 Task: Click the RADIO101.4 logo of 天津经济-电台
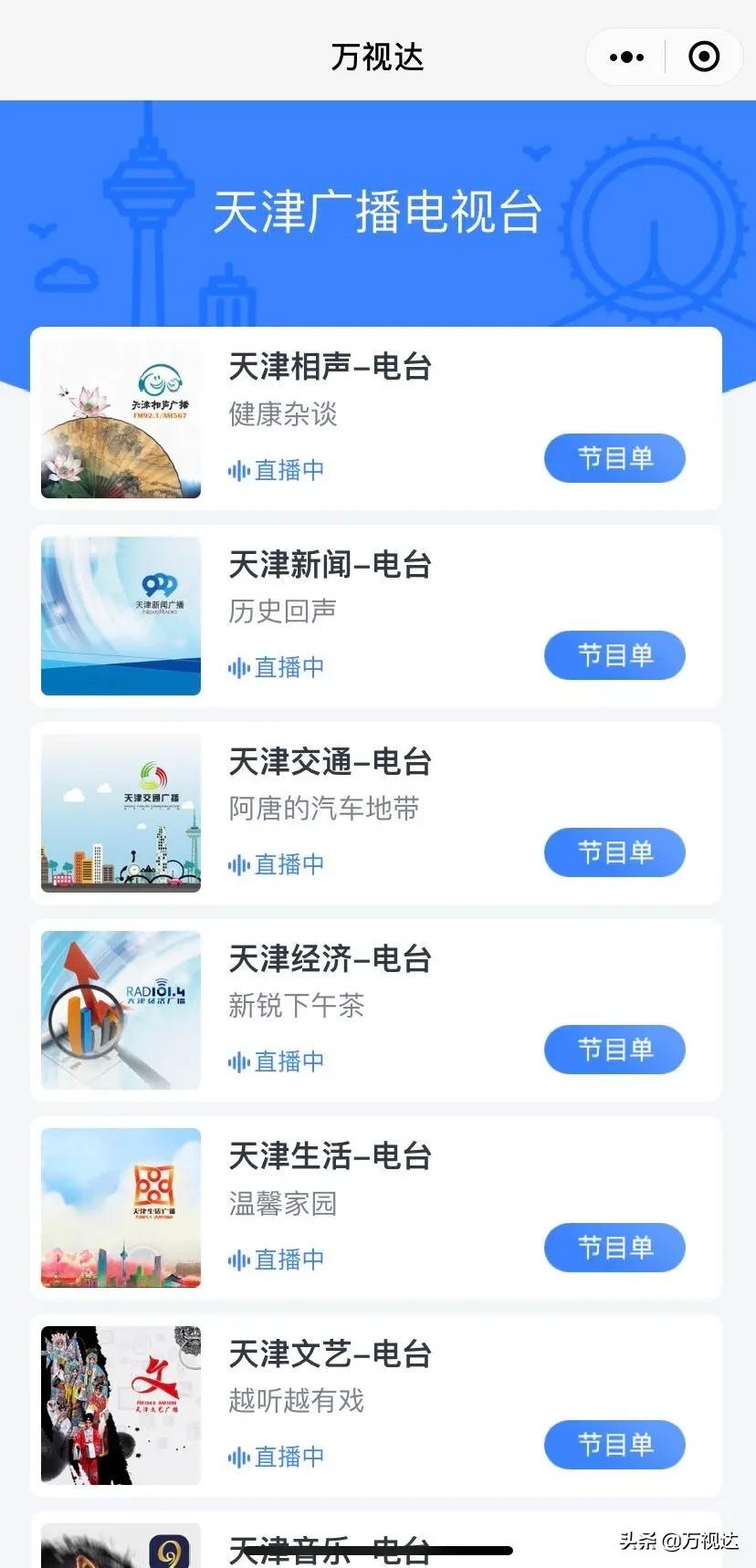pyautogui.click(x=120, y=1009)
